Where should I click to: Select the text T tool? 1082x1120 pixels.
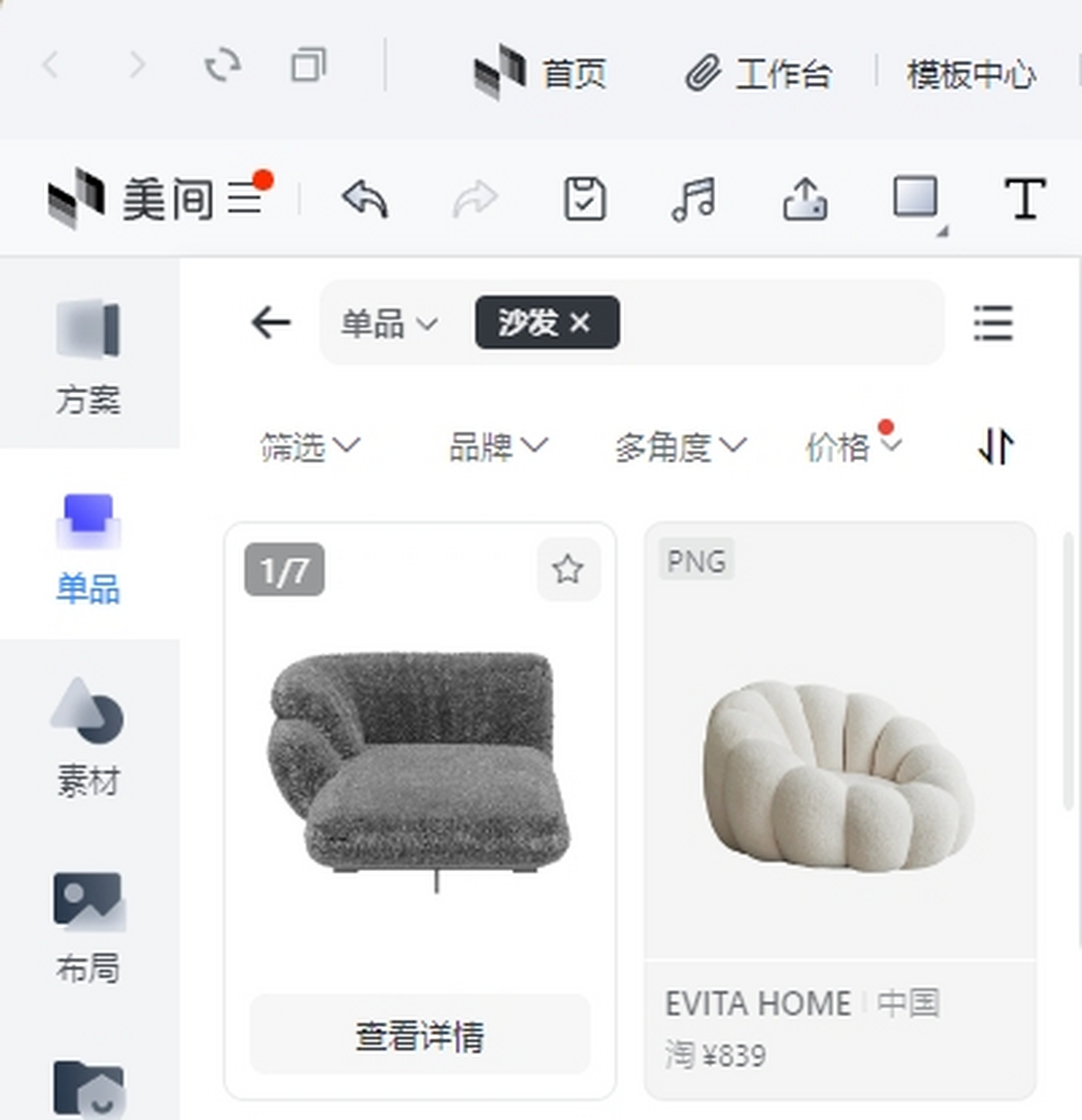(1024, 198)
